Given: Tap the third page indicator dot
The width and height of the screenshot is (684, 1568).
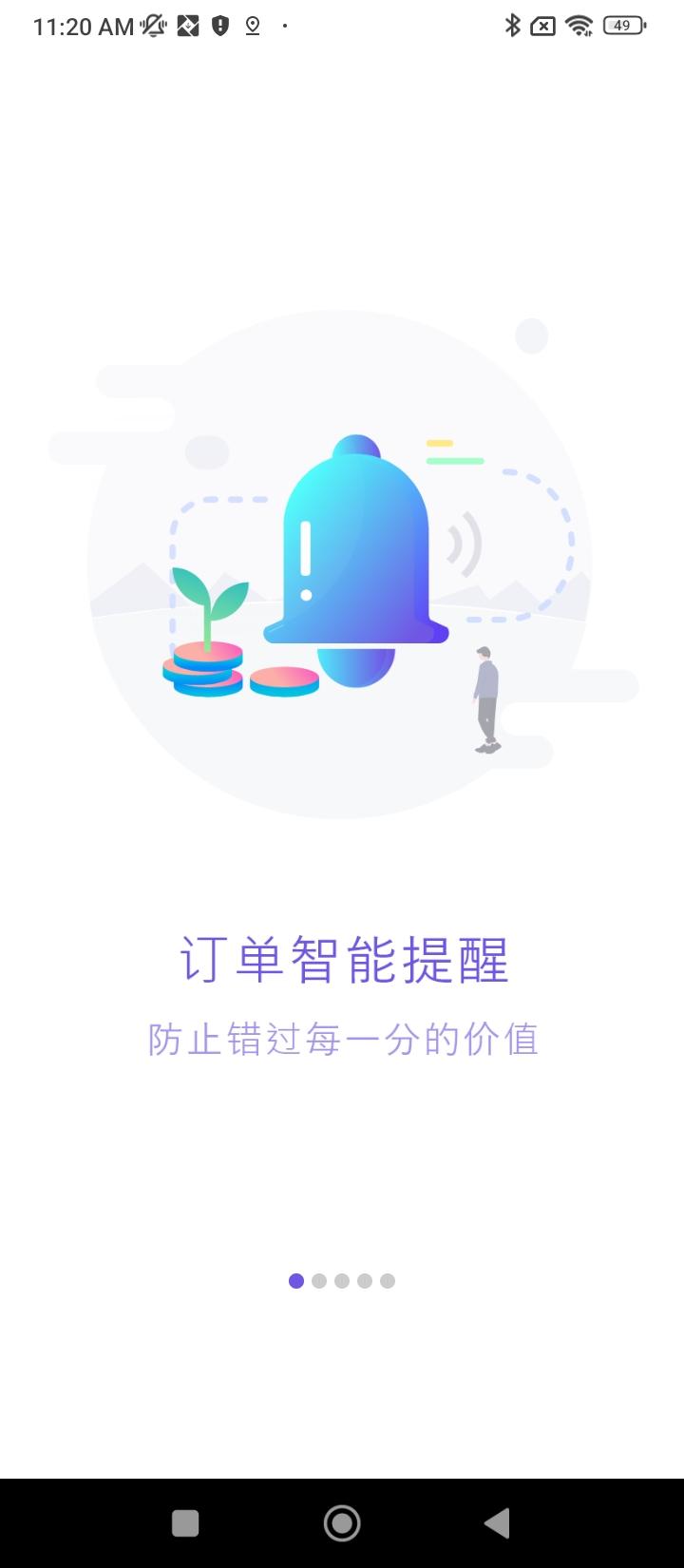Looking at the screenshot, I should pos(342,1281).
